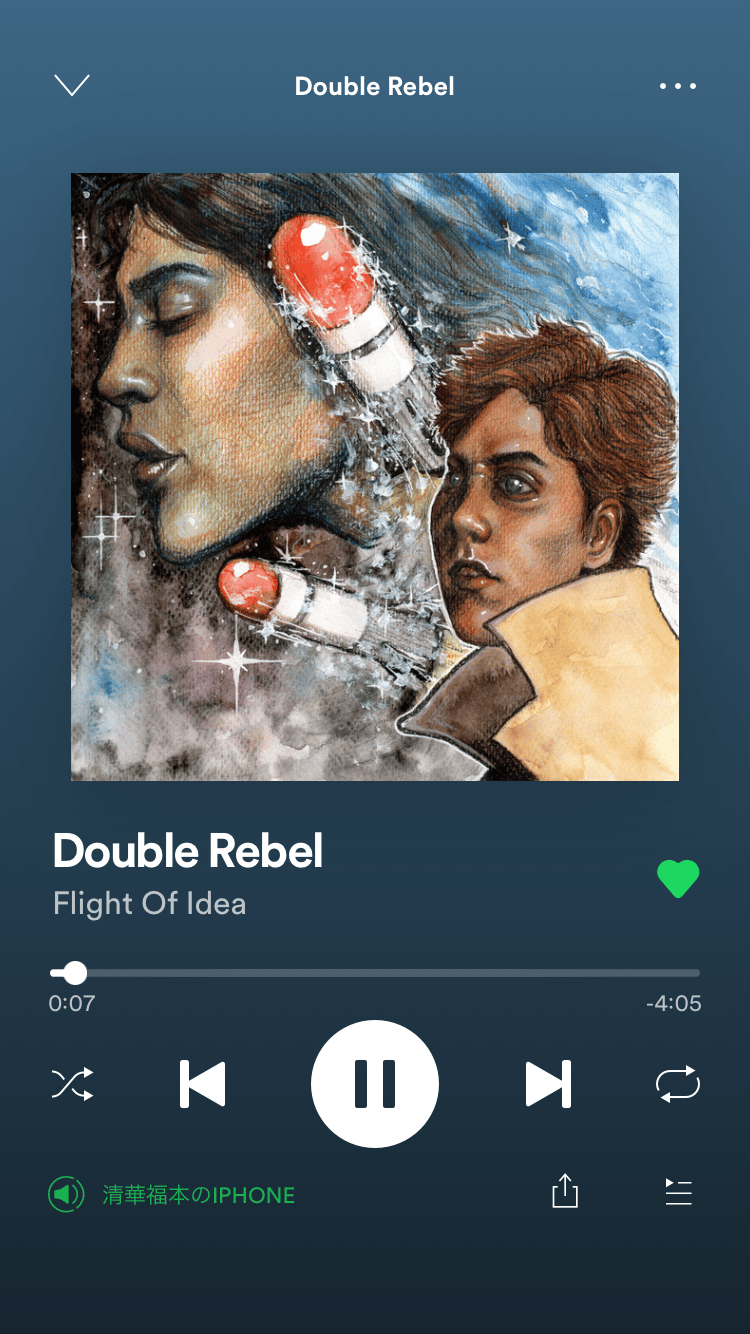The image size is (750, 1334).
Task: Open the three-dot options menu
Action: point(678,86)
